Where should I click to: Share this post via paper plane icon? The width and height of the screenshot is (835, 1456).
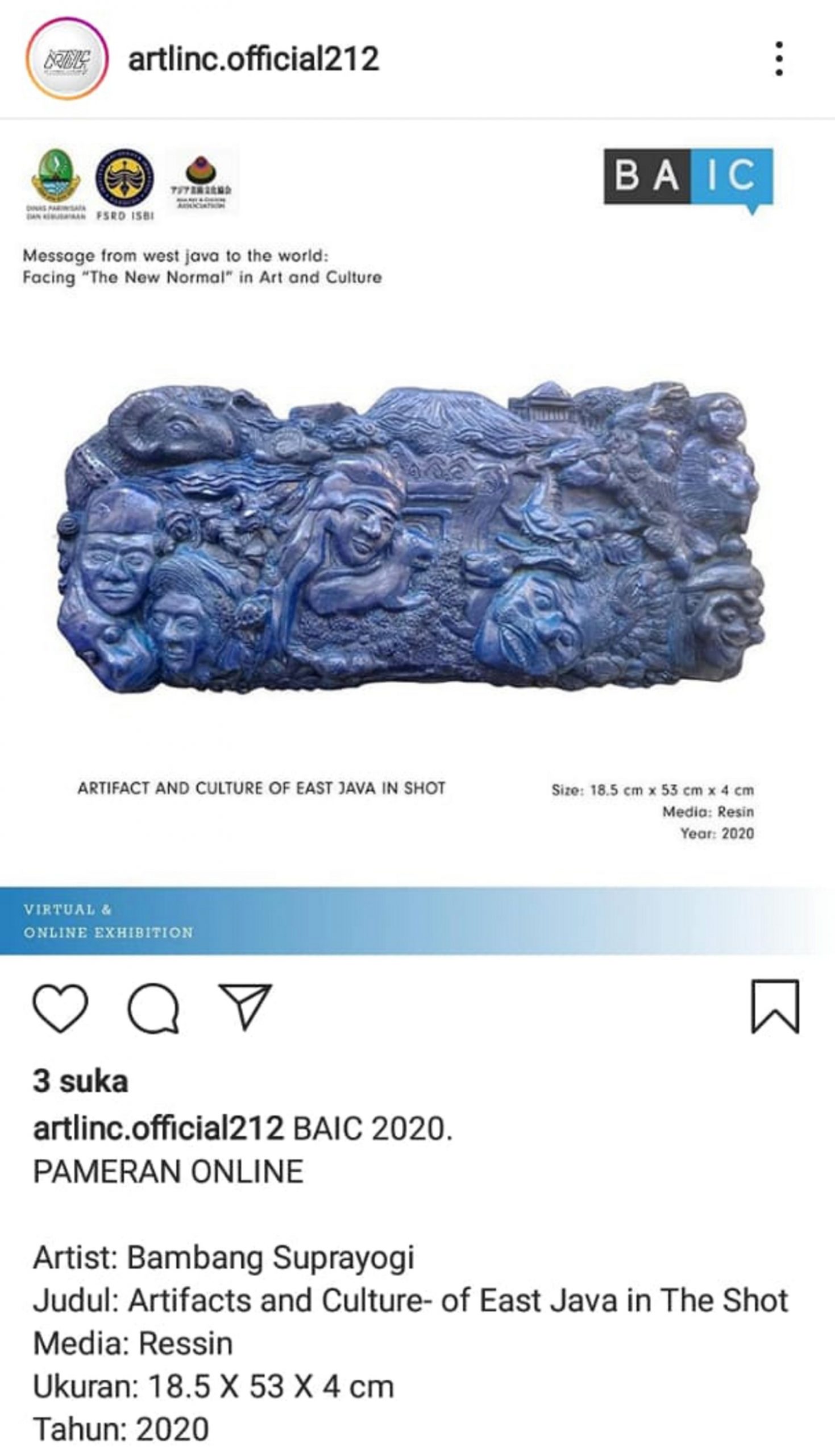[246, 1007]
